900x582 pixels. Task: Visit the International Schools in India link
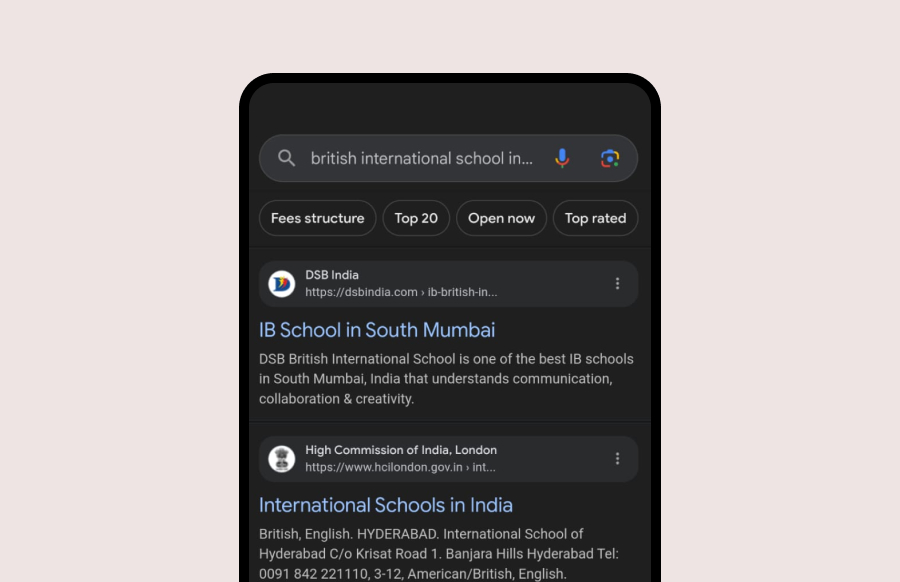click(386, 505)
